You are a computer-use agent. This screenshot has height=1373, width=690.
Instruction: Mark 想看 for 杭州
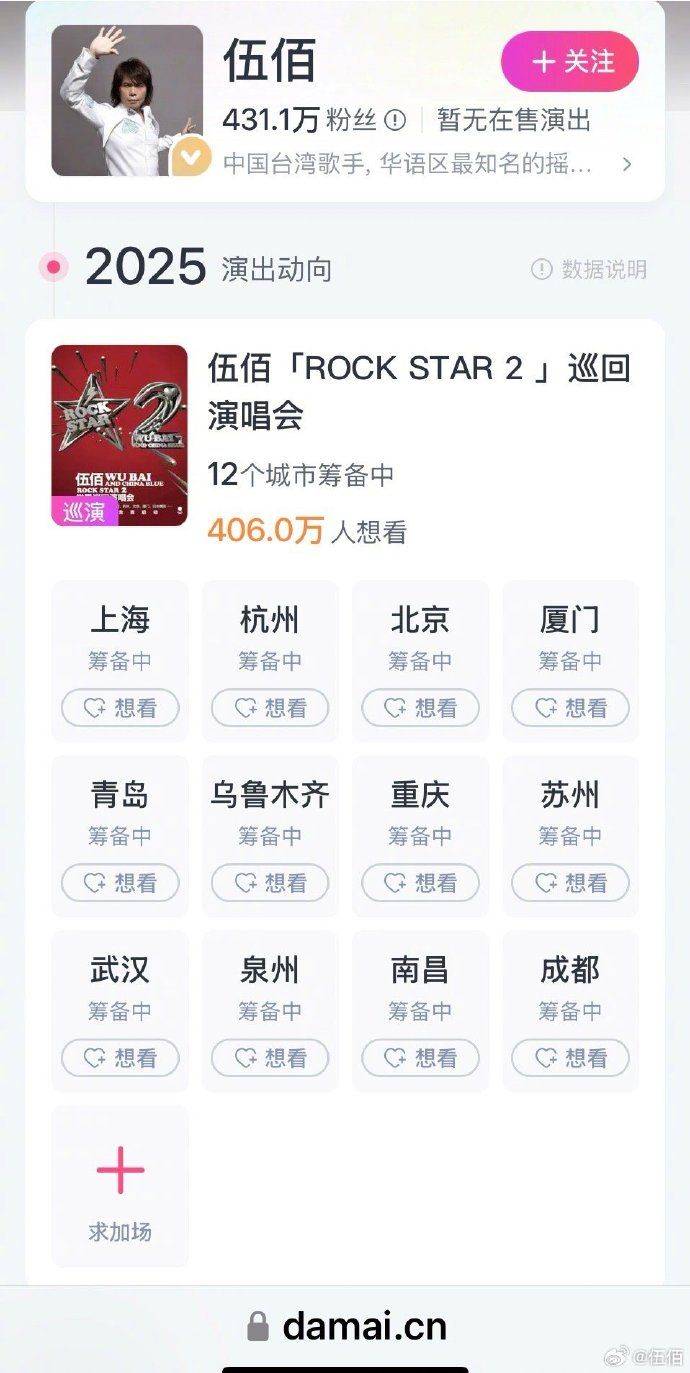click(270, 708)
